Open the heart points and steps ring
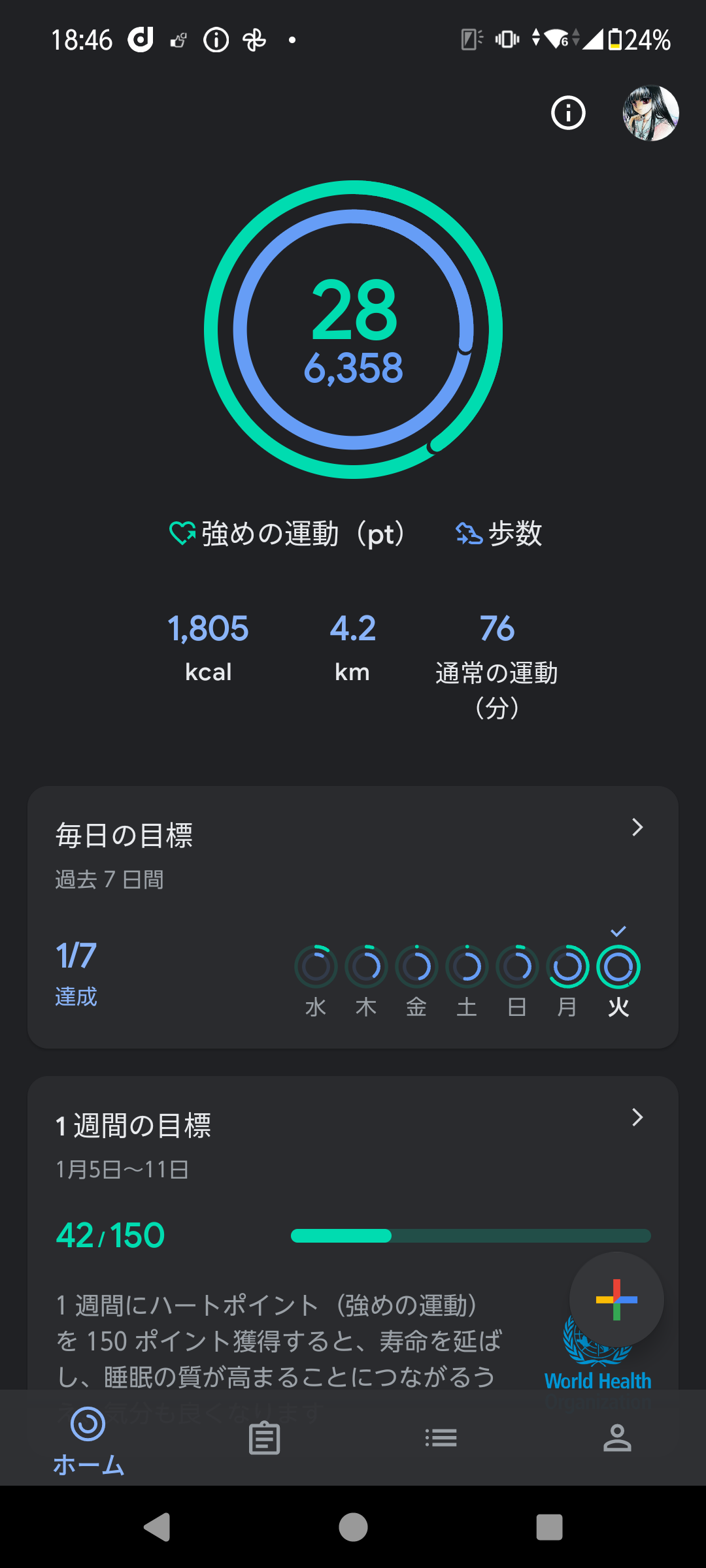Image resolution: width=706 pixels, height=1568 pixels. click(353, 330)
